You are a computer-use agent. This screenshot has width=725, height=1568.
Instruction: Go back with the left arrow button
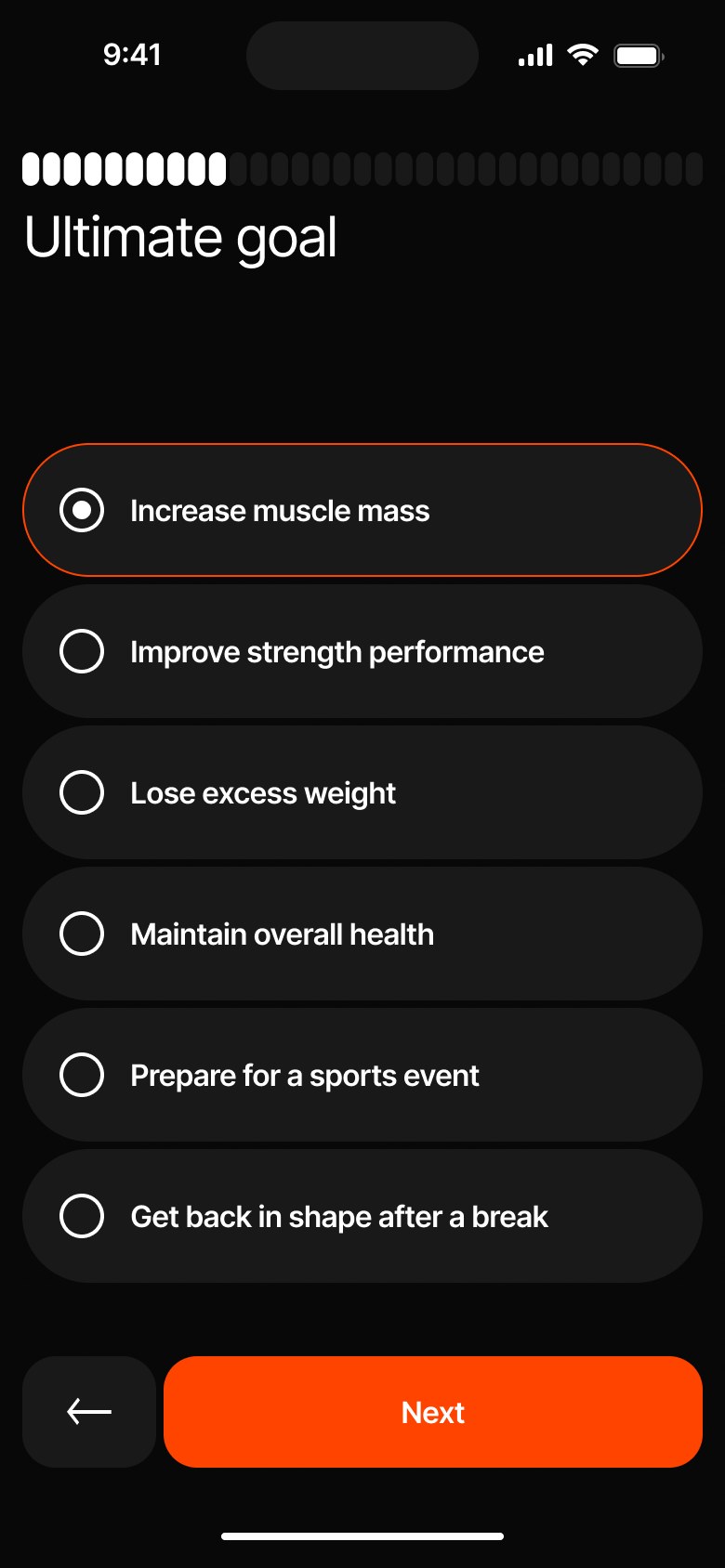tap(89, 1412)
